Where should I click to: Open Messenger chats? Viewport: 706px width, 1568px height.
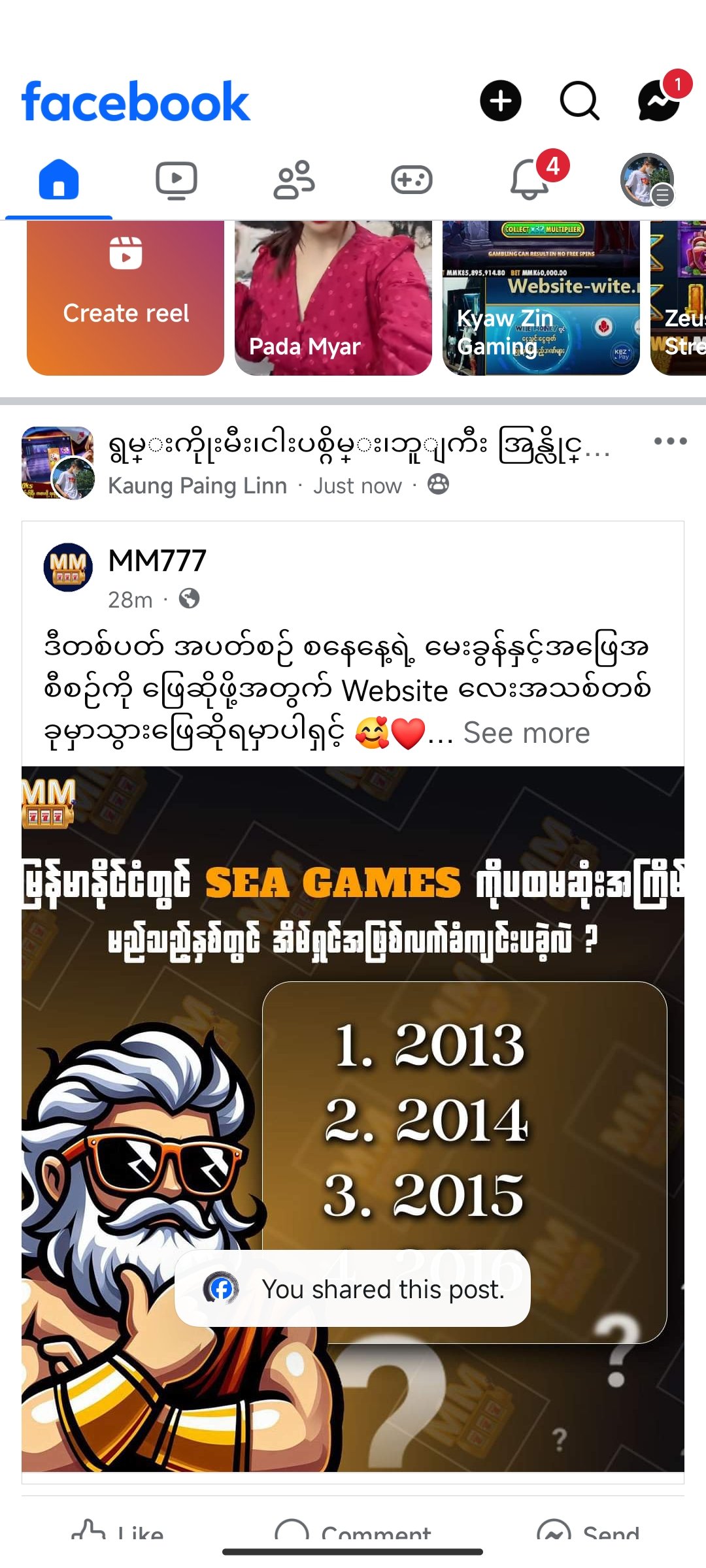[x=659, y=101]
